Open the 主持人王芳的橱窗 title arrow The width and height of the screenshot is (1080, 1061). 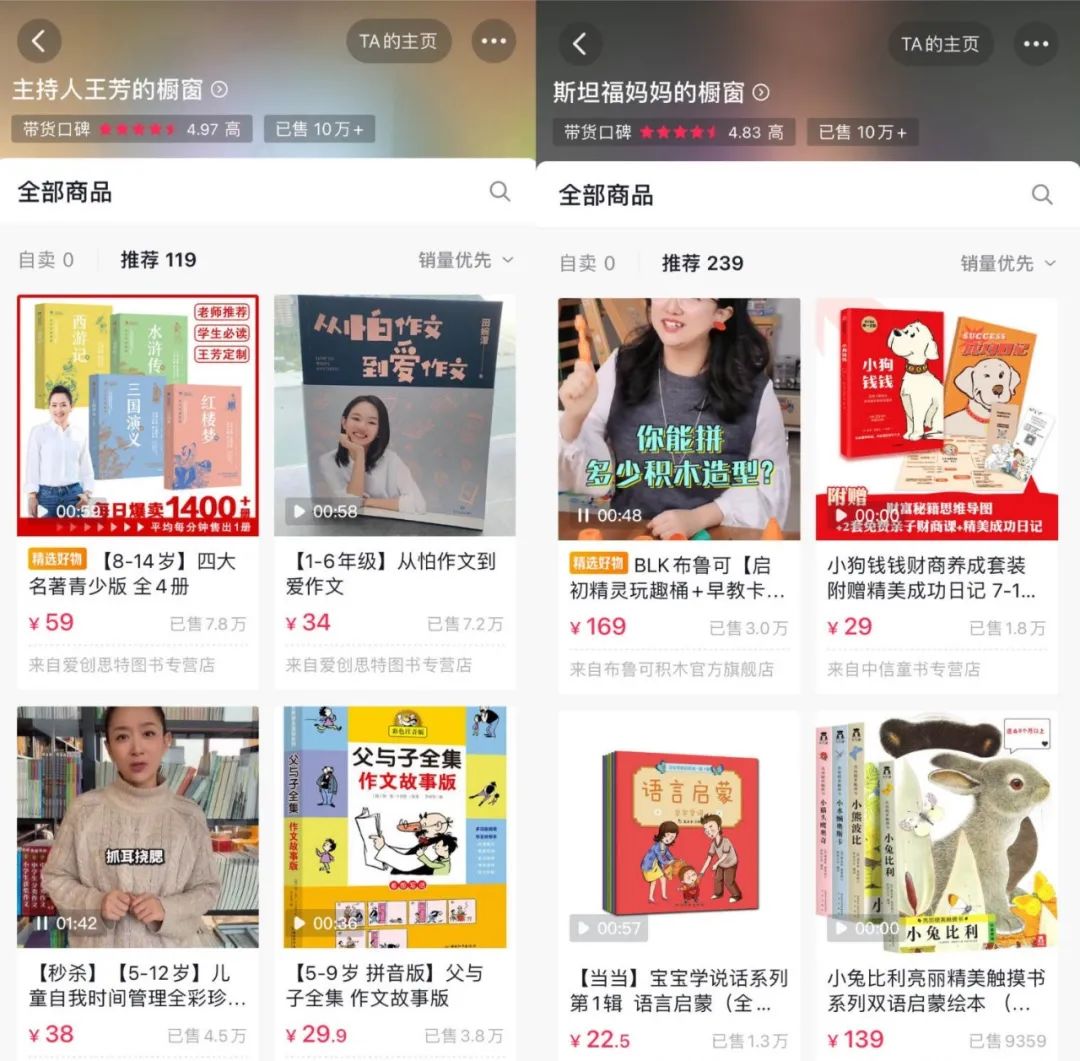point(219,90)
